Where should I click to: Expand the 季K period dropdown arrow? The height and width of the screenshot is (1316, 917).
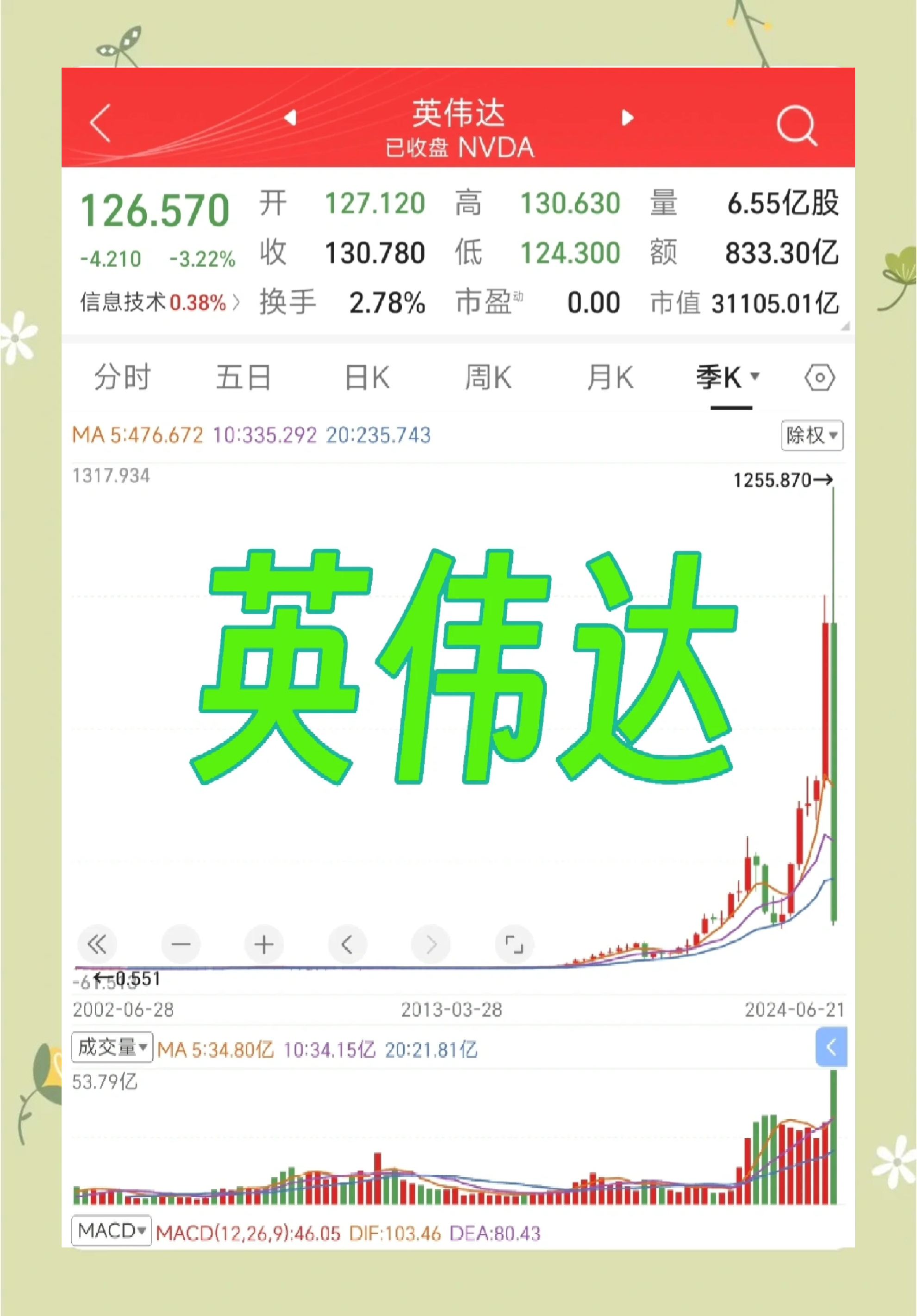(755, 376)
